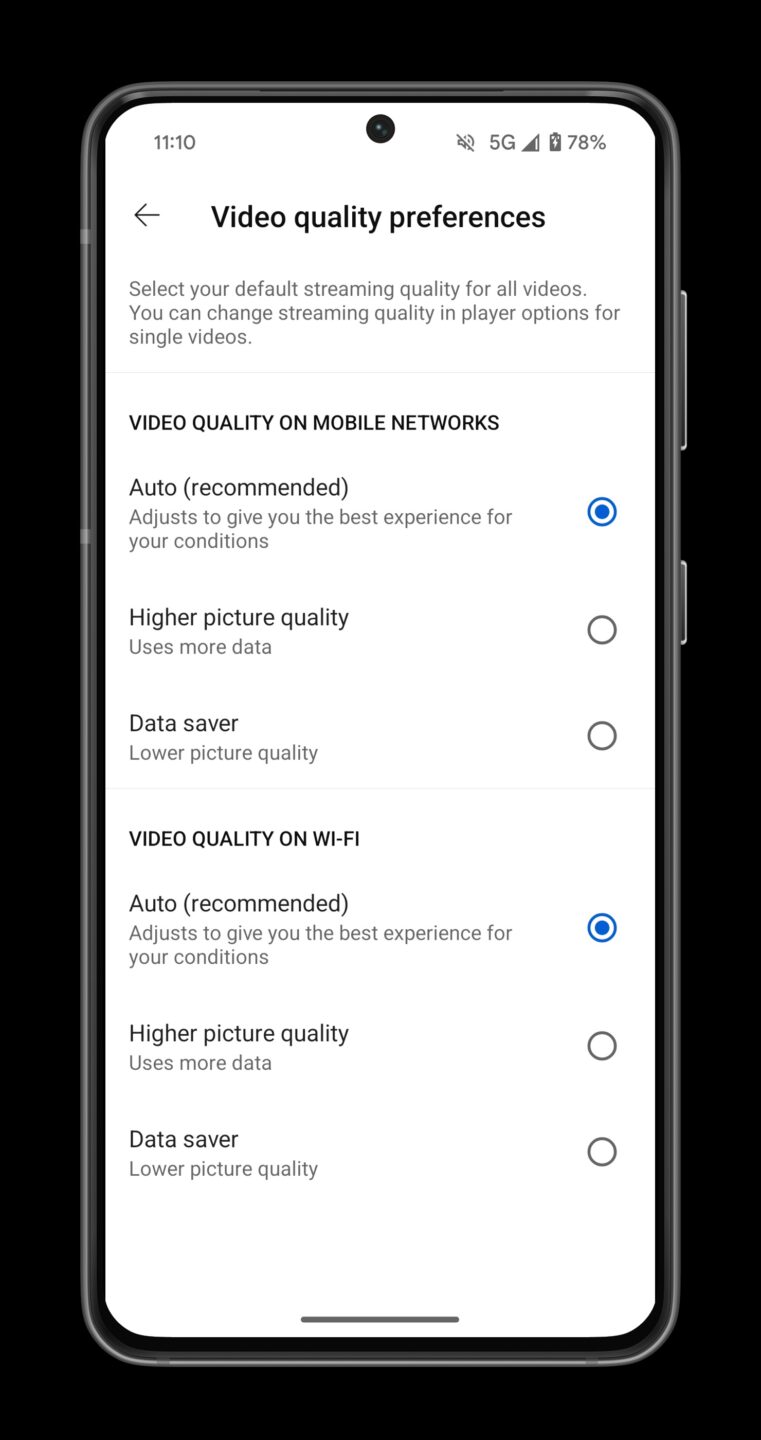Click the Video quality preferences title

point(378,216)
